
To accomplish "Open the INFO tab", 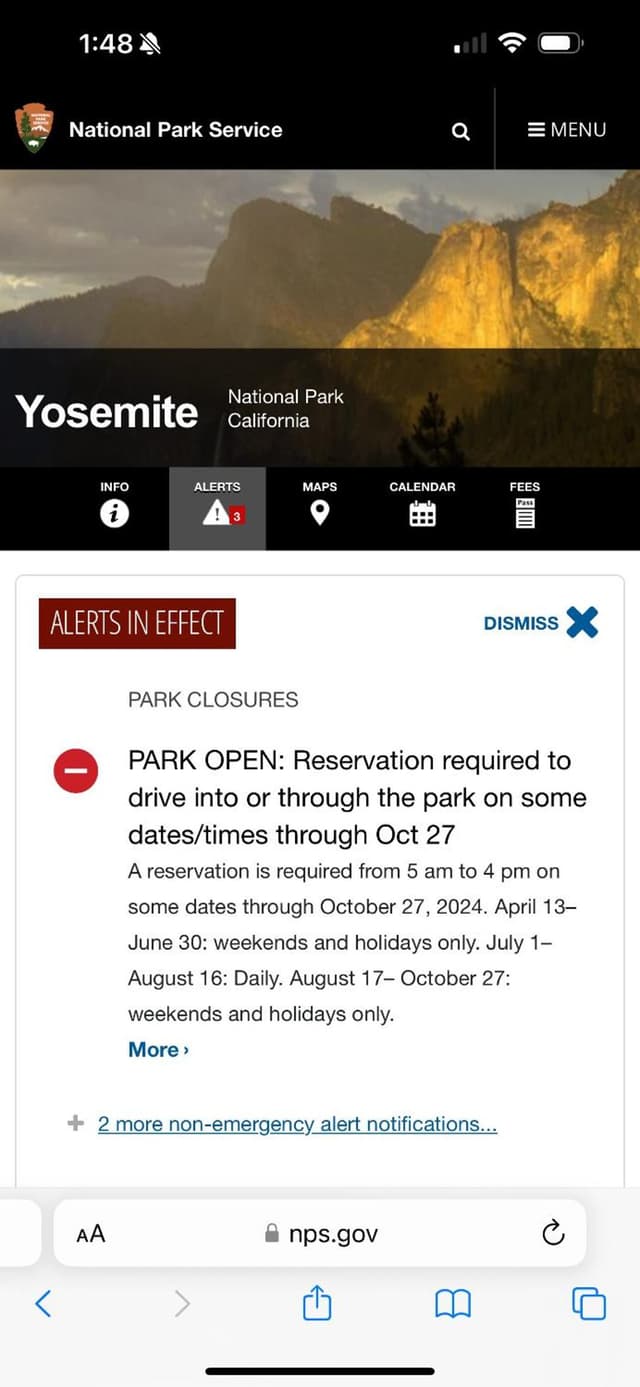I will point(115,506).
